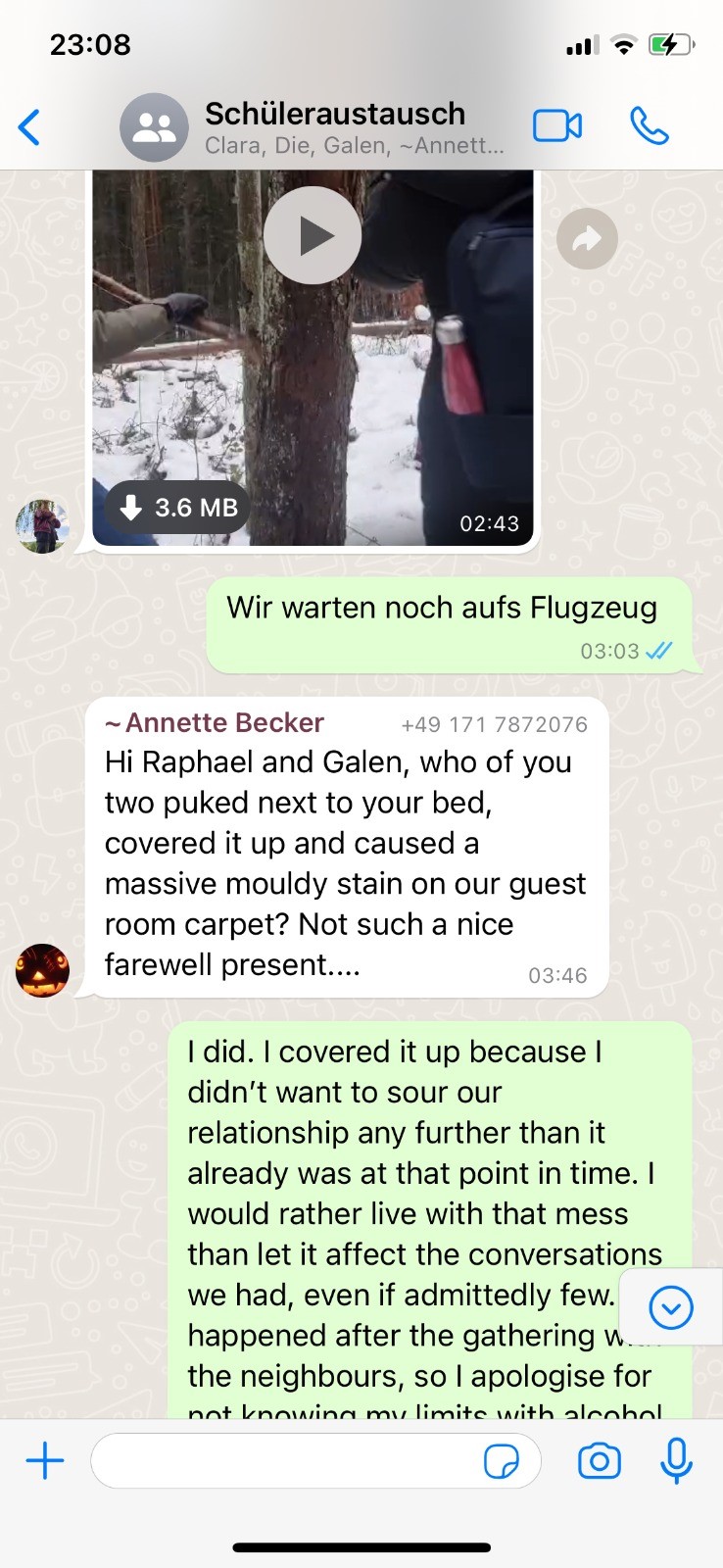723x1568 pixels.
Task: Open the sticker picker
Action: pyautogui.click(x=502, y=1461)
